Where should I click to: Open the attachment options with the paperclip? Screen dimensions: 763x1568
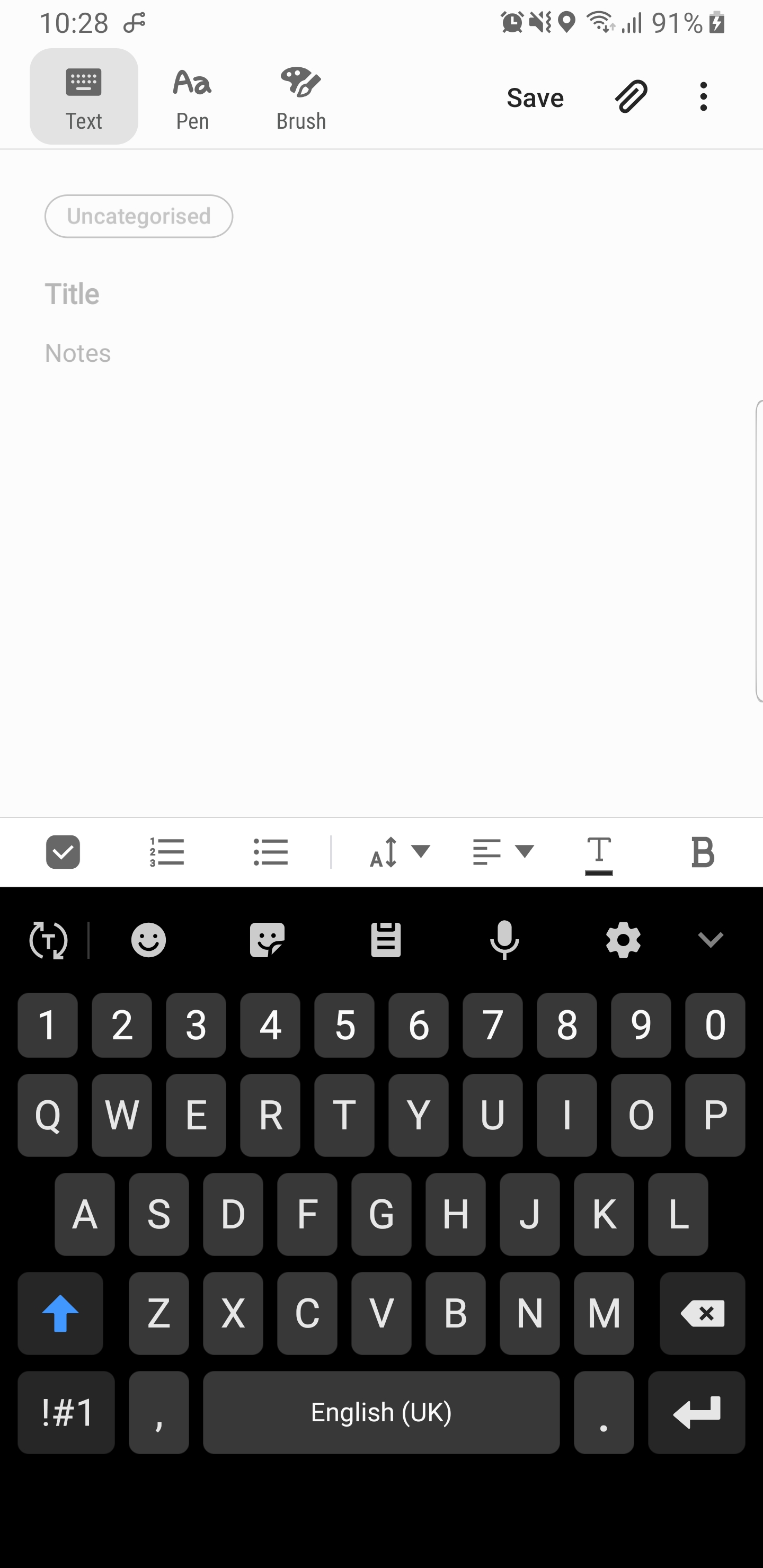[x=630, y=96]
